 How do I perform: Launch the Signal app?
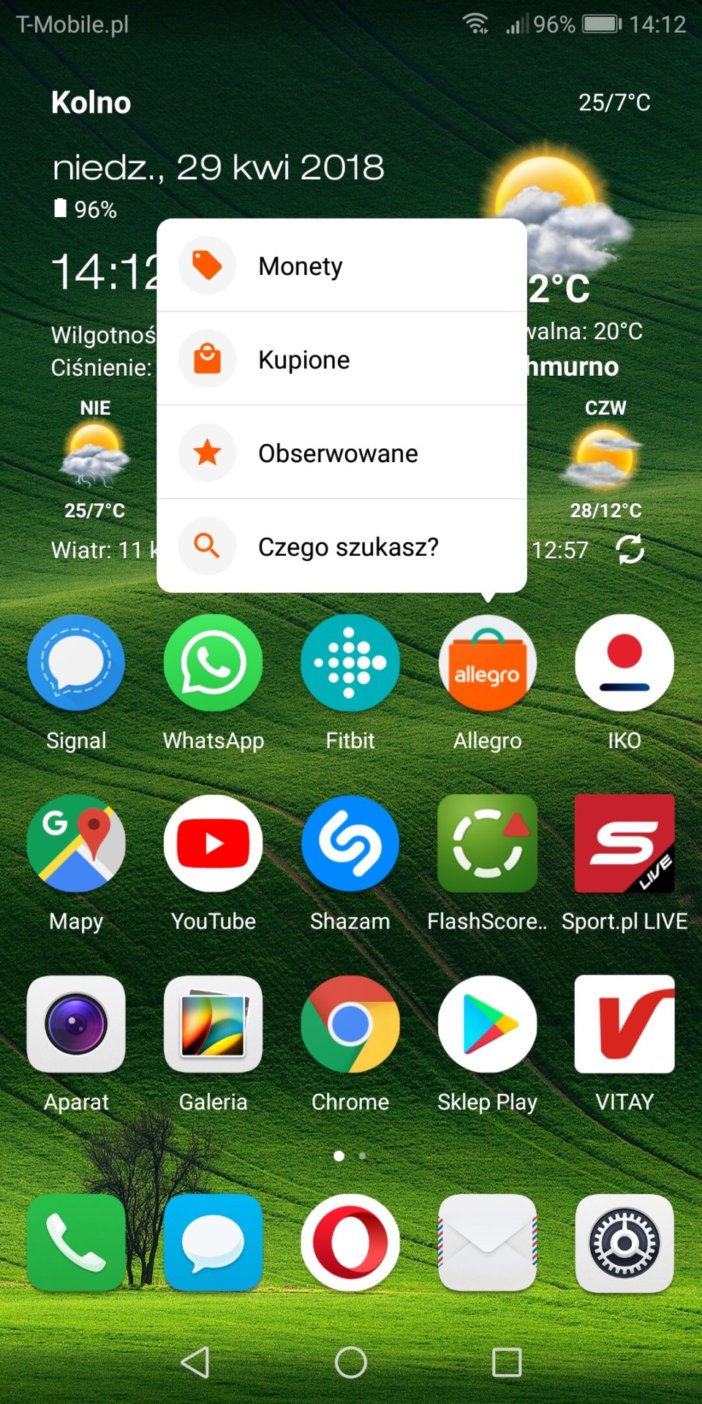coord(76,664)
